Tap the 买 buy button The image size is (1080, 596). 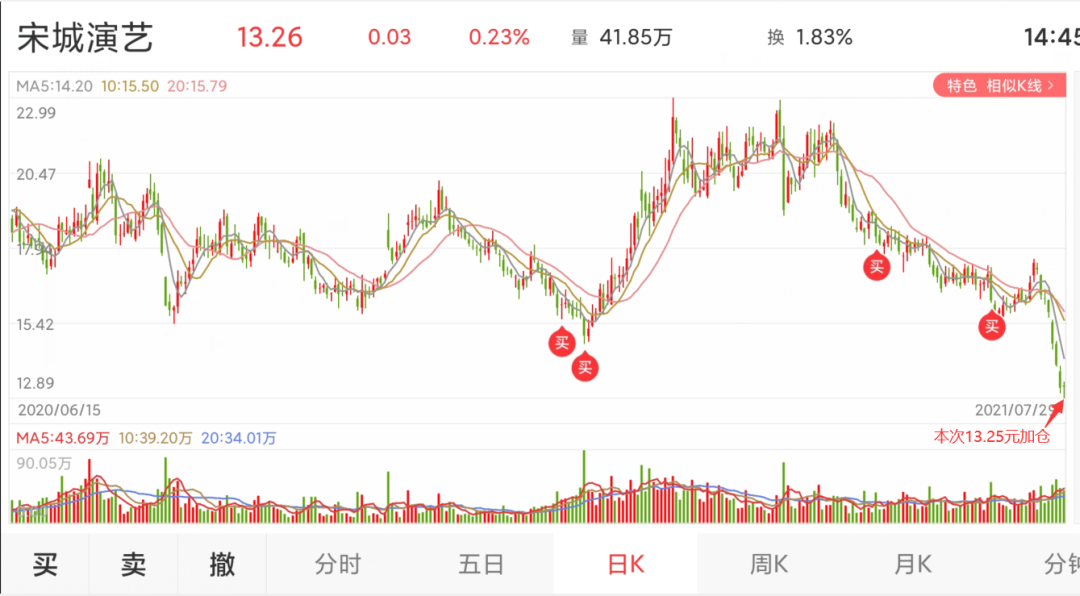click(x=45, y=564)
